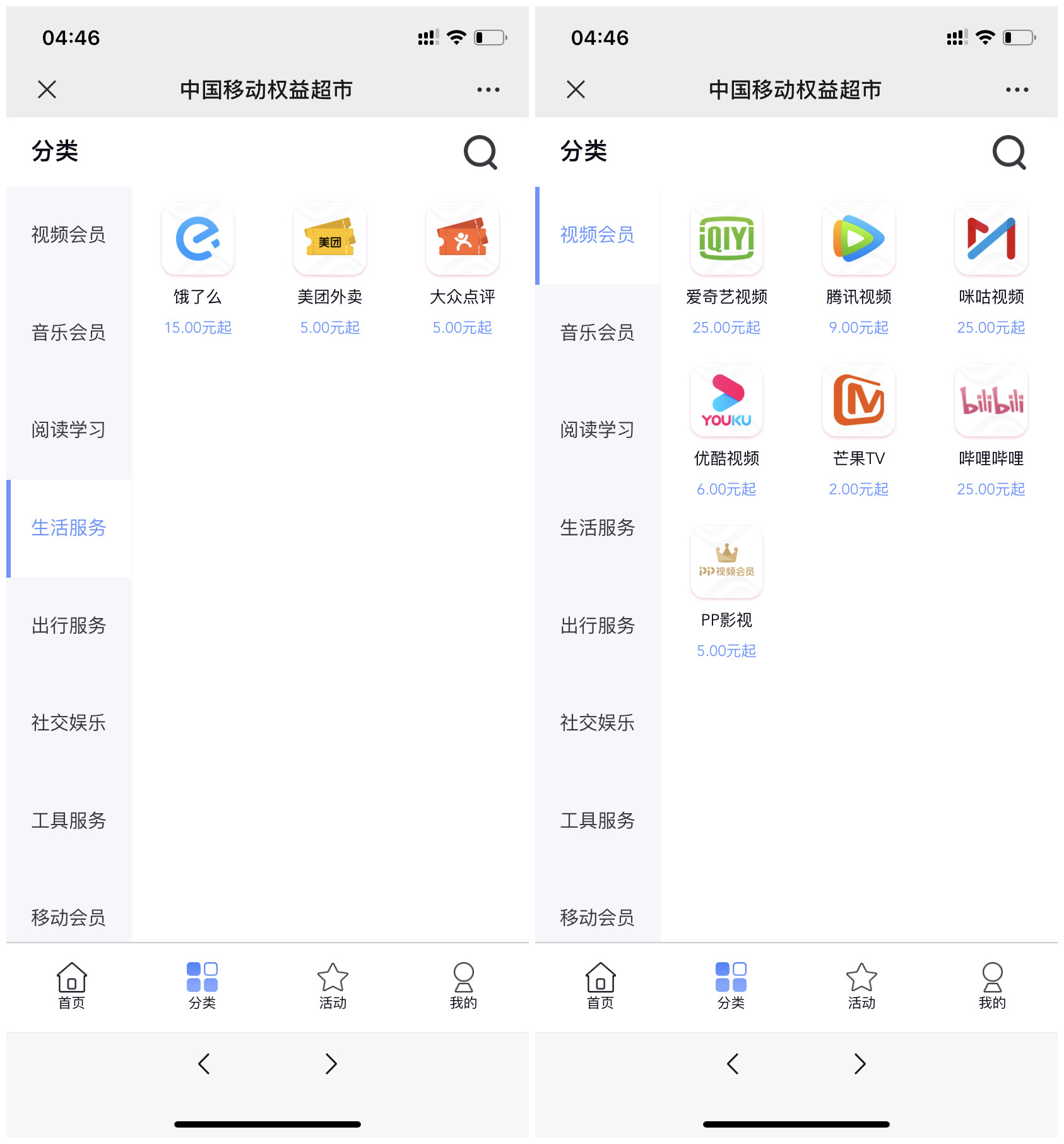1064x1144 pixels.
Task: Tap the 优酷视频 icon
Action: [x=726, y=401]
